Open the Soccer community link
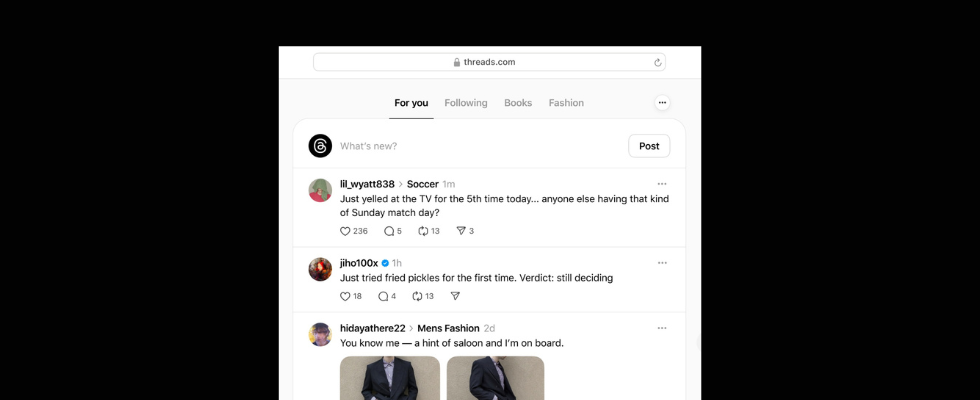 click(x=422, y=184)
